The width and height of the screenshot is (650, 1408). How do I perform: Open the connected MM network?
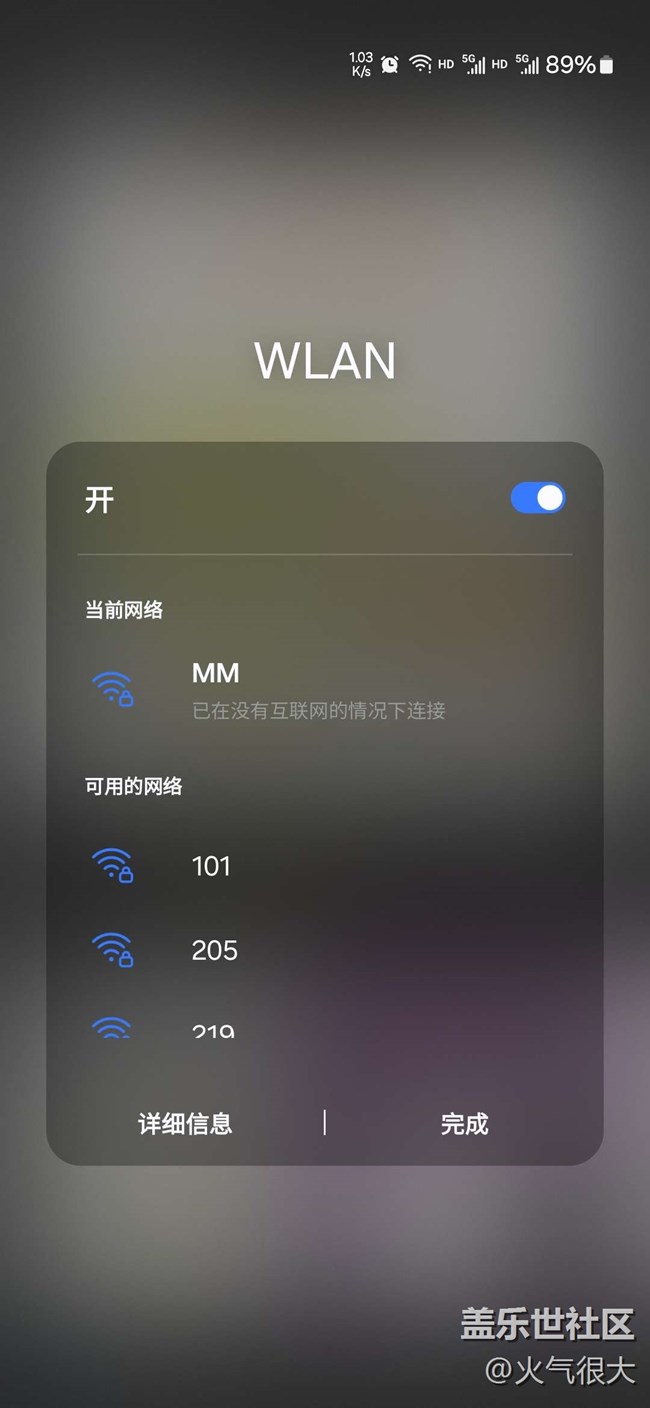click(x=325, y=690)
